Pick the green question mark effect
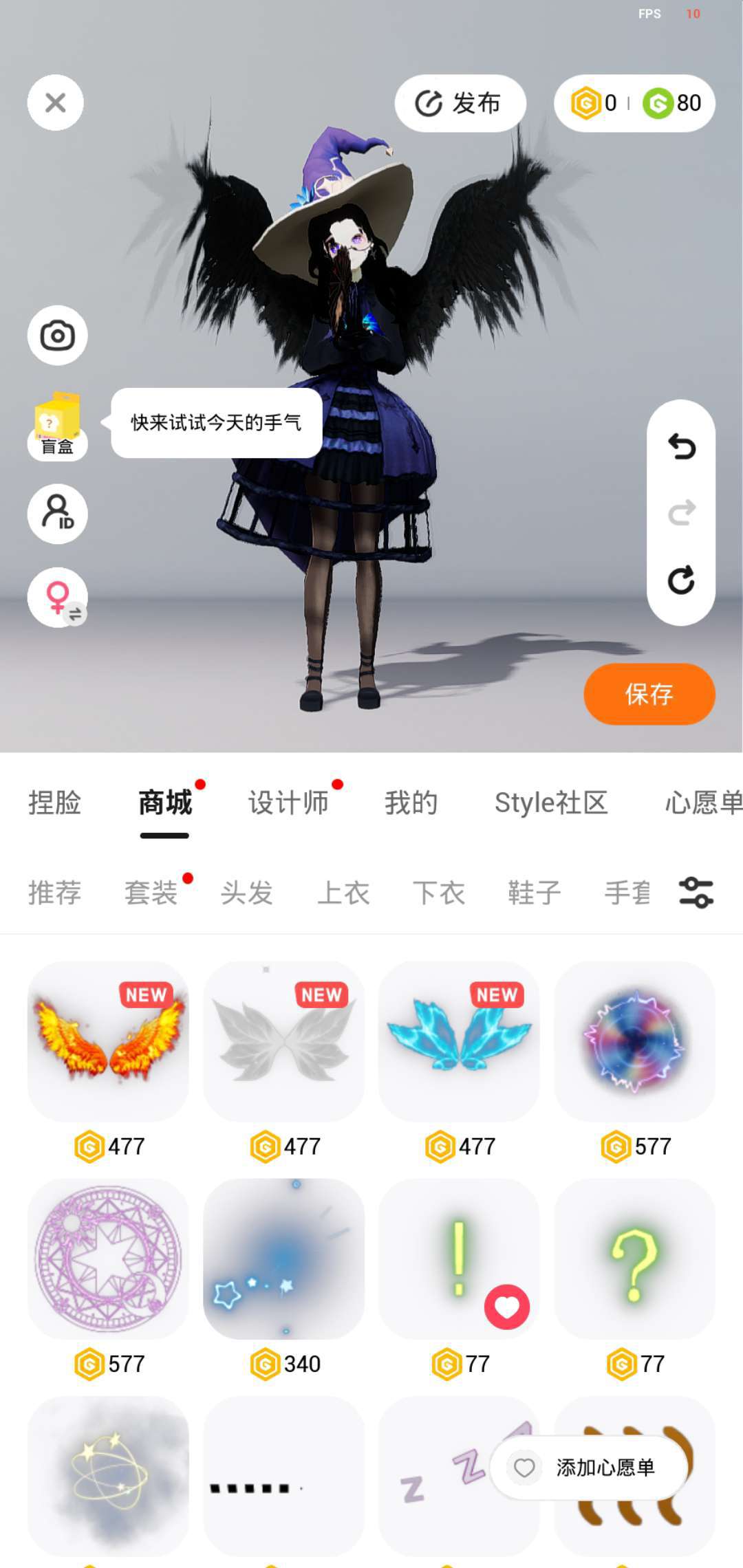743x1568 pixels. click(634, 1259)
